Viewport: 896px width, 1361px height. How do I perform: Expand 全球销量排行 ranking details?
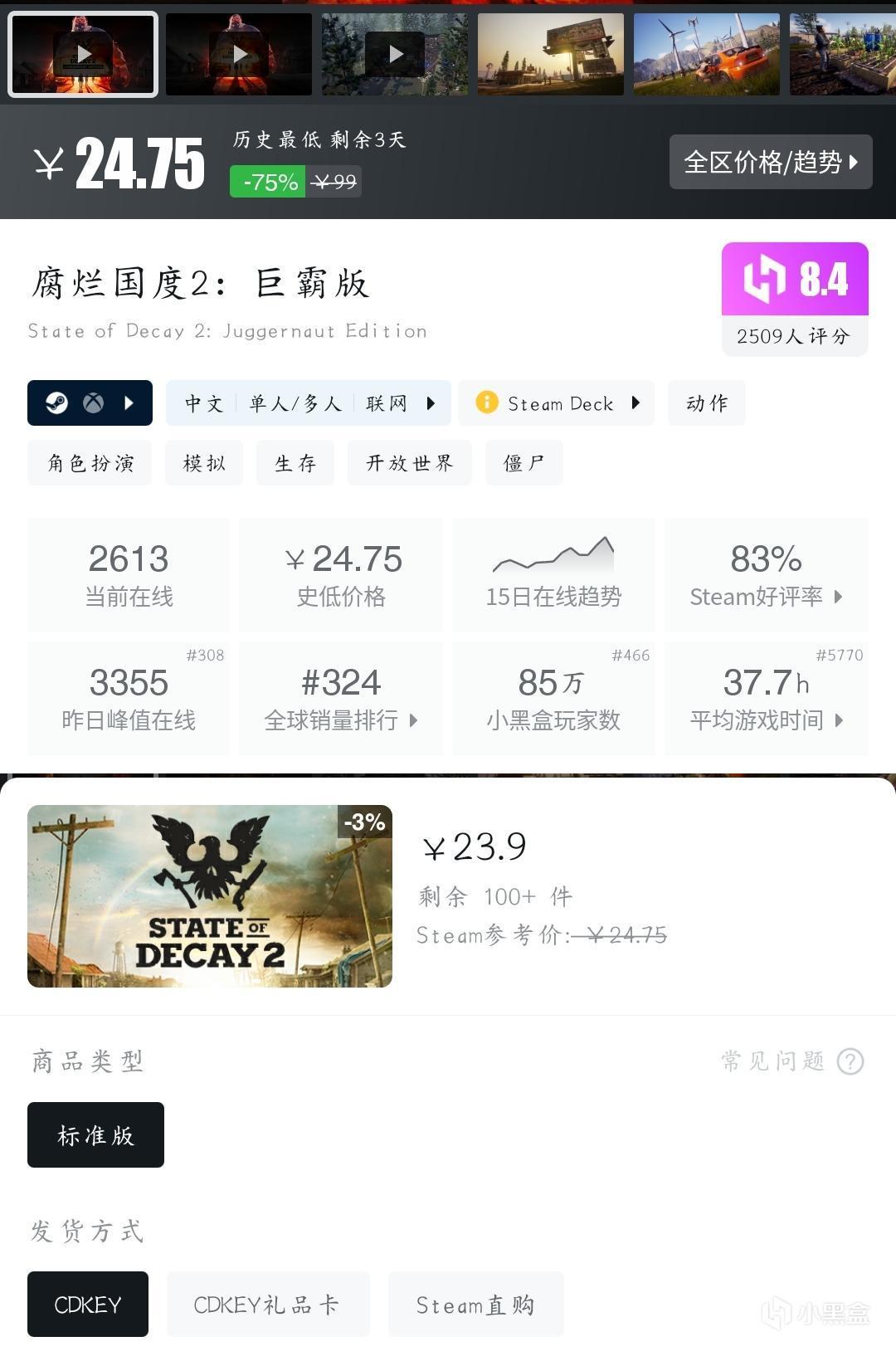[x=412, y=720]
